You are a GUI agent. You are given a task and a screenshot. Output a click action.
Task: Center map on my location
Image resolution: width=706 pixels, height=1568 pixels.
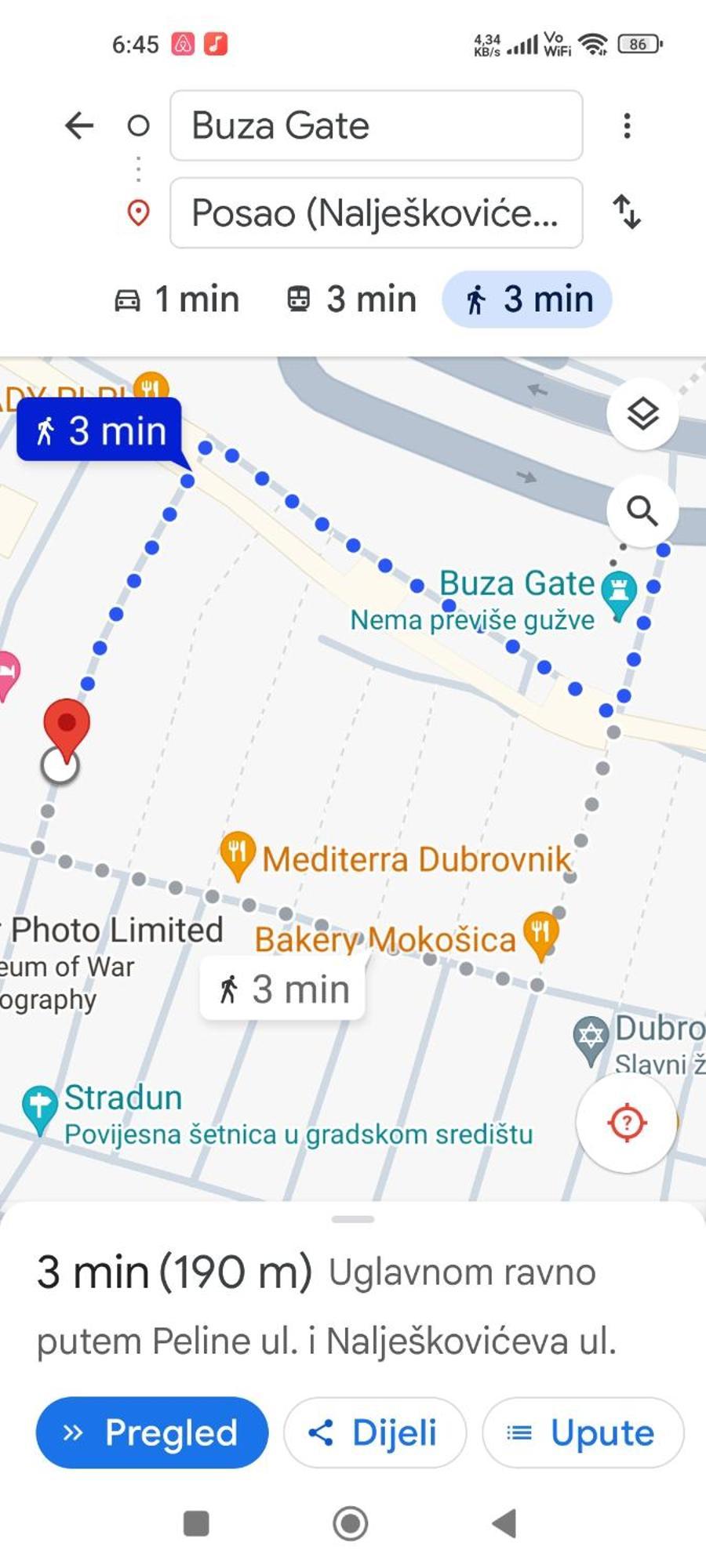(626, 1123)
